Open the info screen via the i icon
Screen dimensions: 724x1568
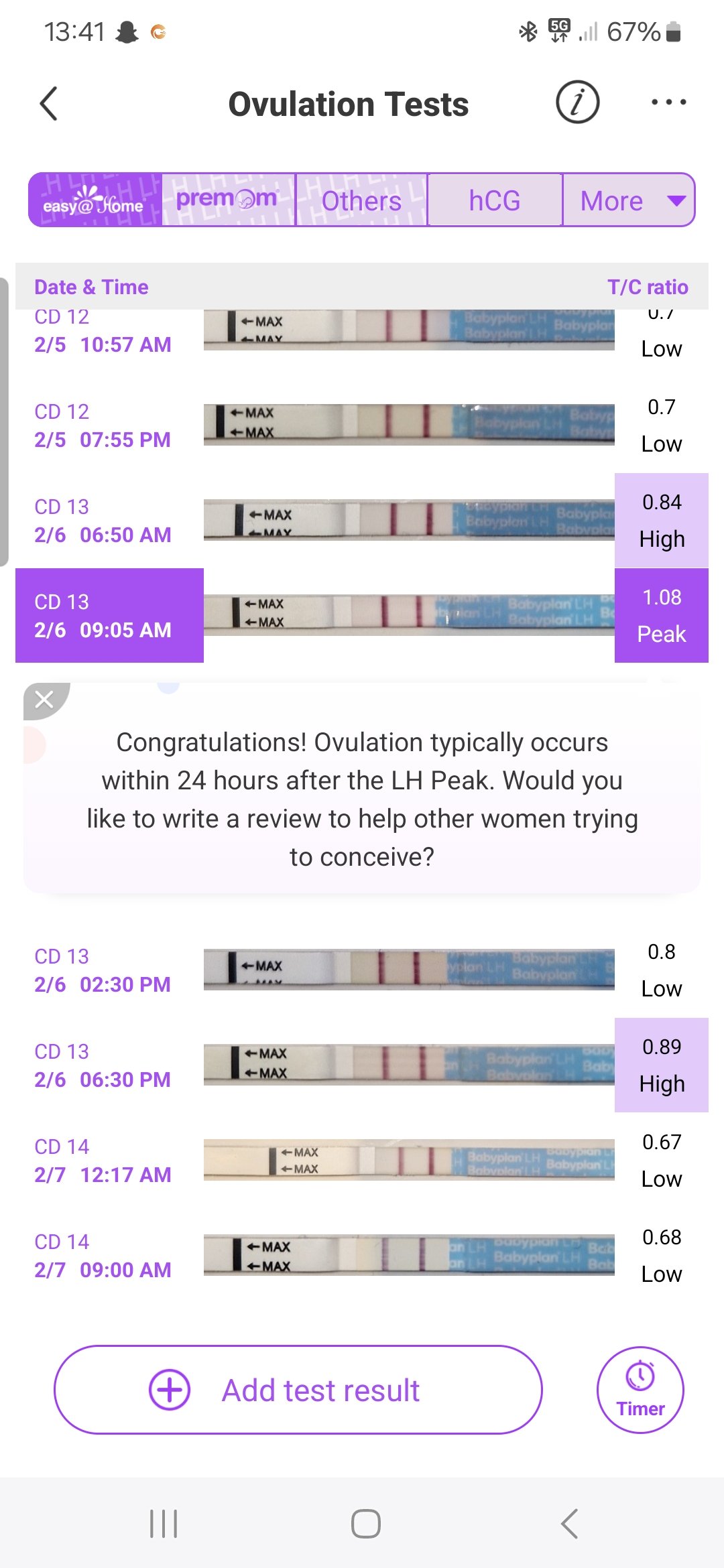tap(577, 103)
